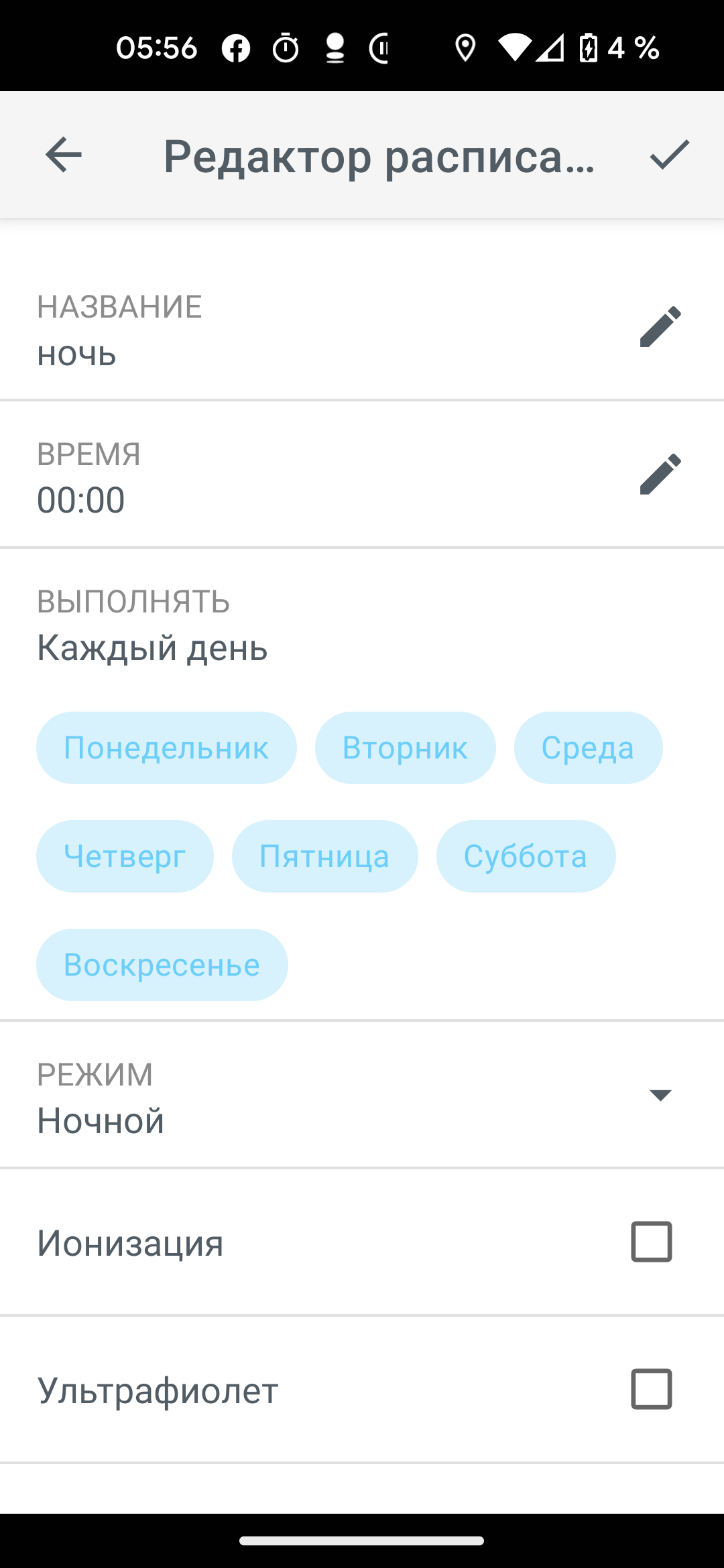This screenshot has width=724, height=1568.
Task: Toggle the Среда day chip
Action: click(588, 748)
